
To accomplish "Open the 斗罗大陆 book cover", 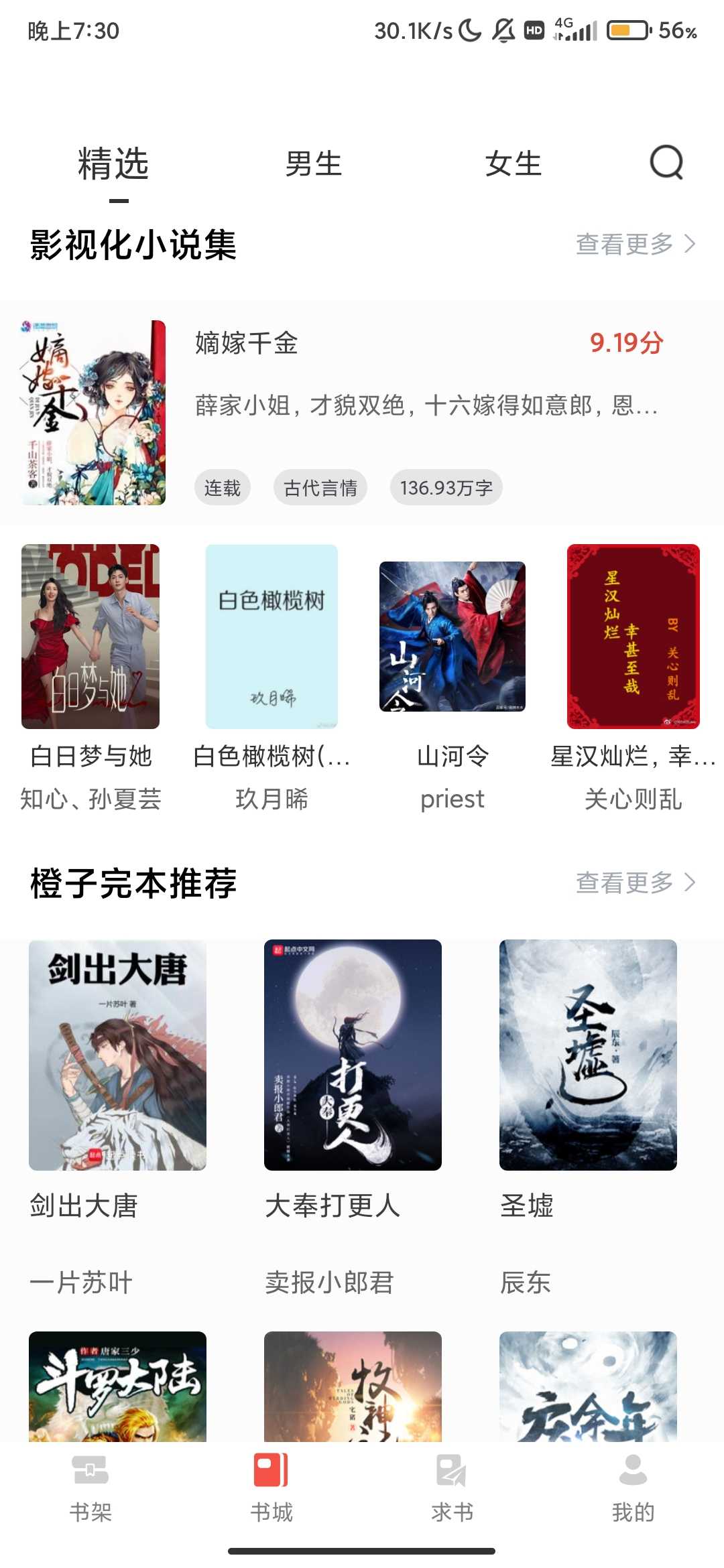I will [117, 1386].
